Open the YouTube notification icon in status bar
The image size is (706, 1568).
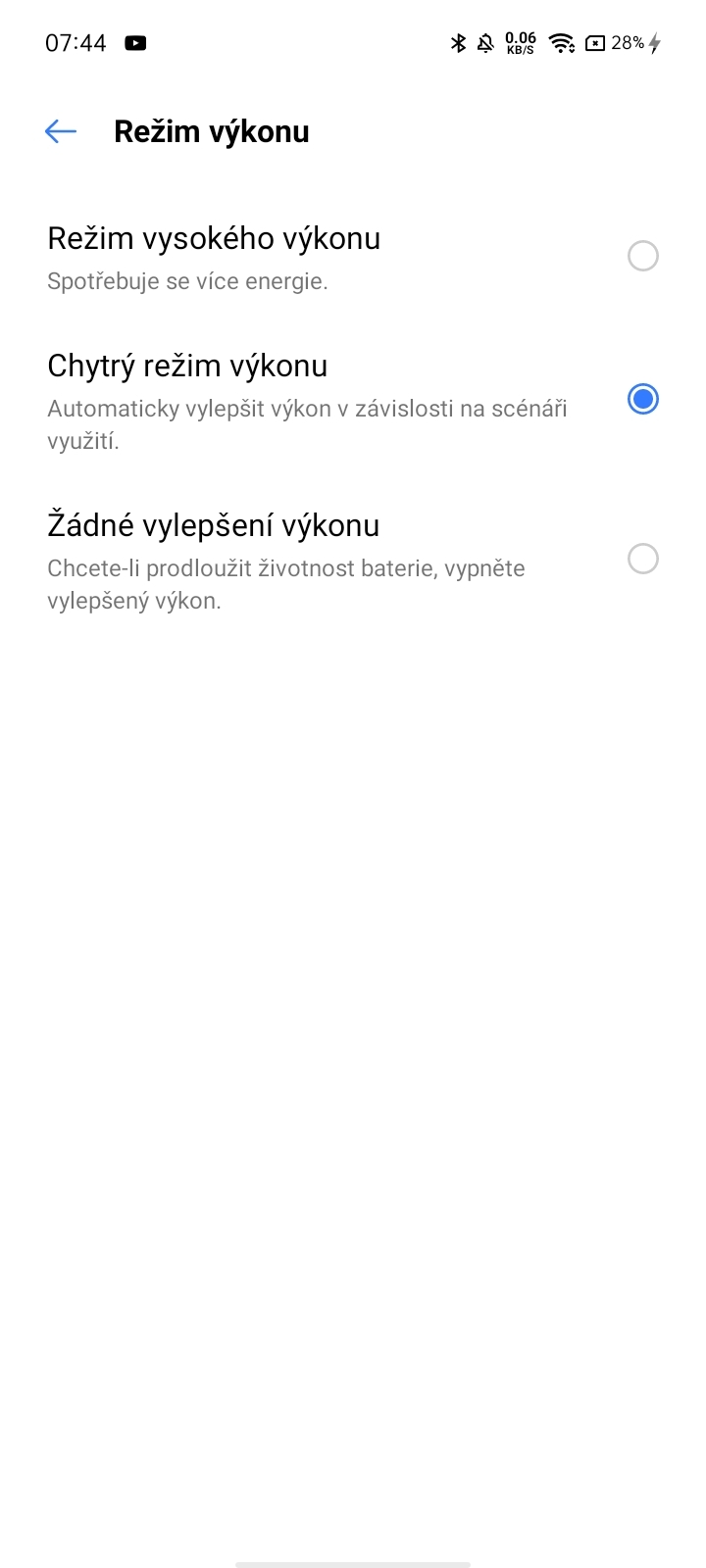pos(136,43)
